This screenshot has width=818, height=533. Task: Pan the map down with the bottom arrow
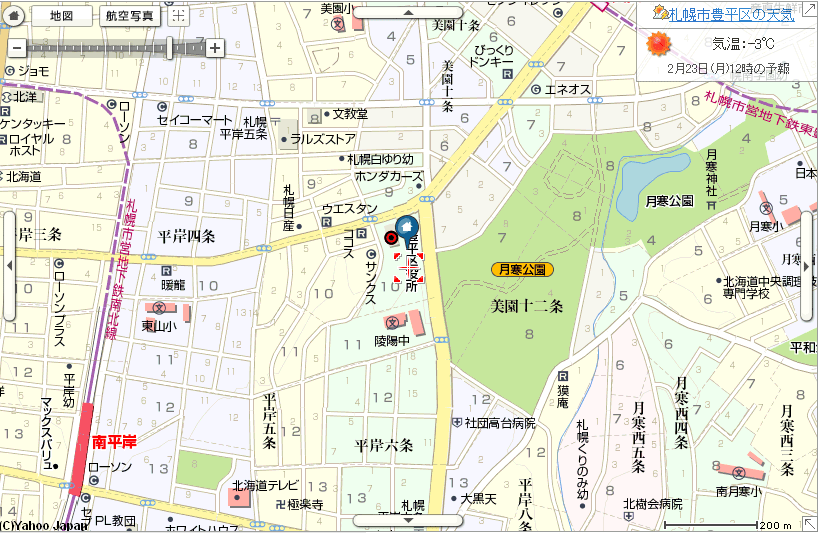pyautogui.click(x=407, y=520)
